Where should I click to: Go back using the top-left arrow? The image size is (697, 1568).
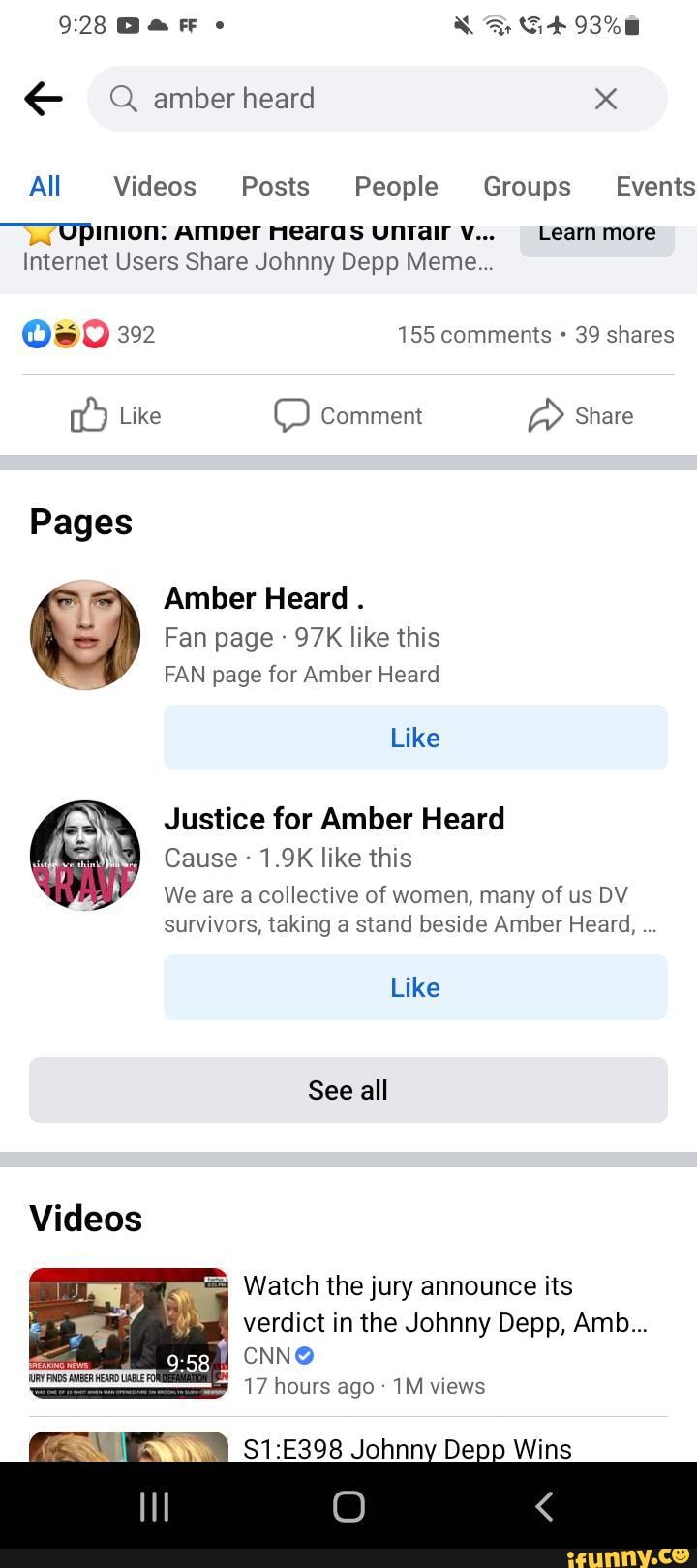(x=44, y=99)
